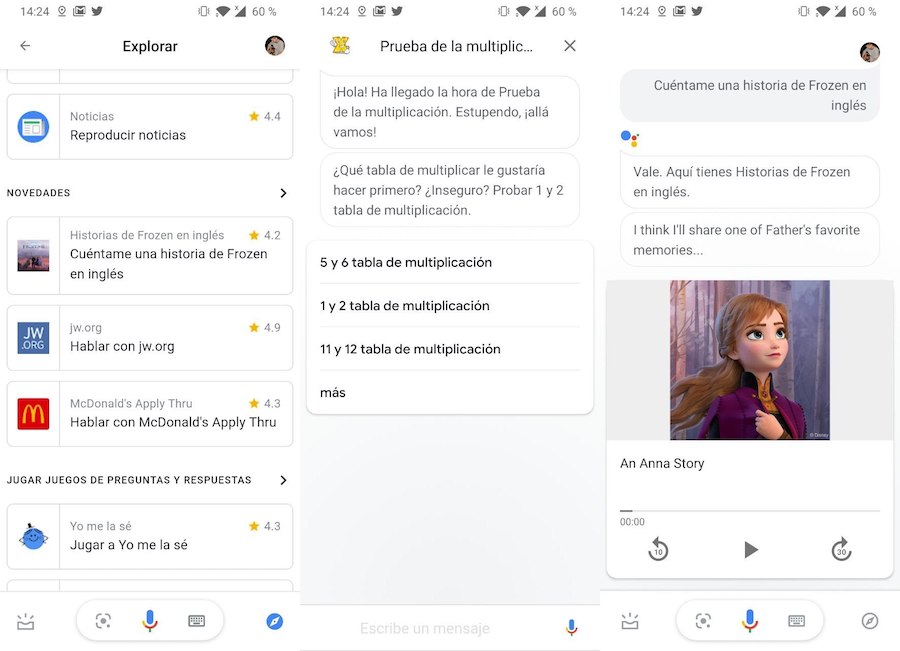Close the Prueba de la multiplicación conversation
This screenshot has width=900, height=651.
click(x=570, y=46)
